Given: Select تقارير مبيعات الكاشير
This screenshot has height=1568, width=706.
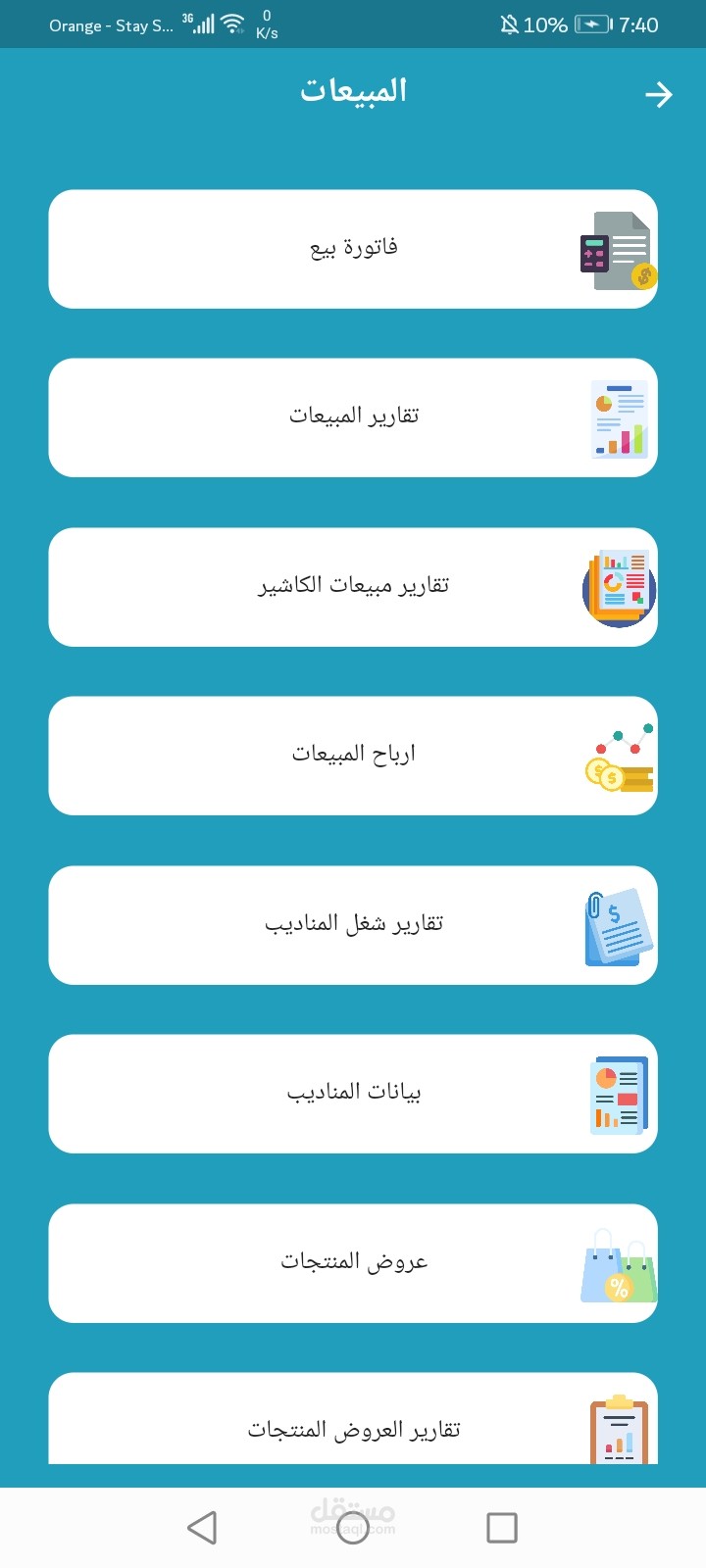Looking at the screenshot, I should 353,587.
